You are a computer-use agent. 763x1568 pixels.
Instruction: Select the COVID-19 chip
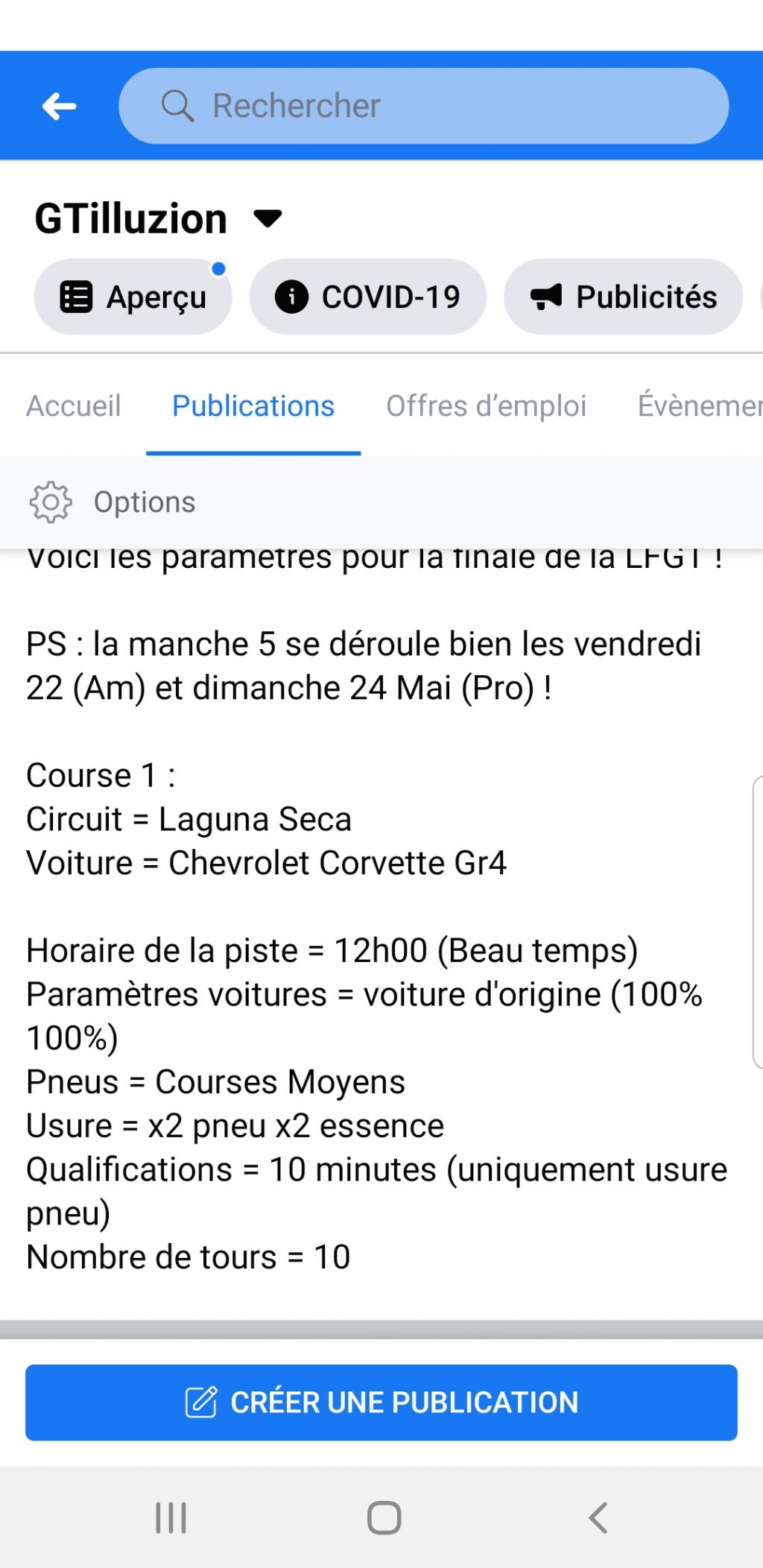point(368,297)
